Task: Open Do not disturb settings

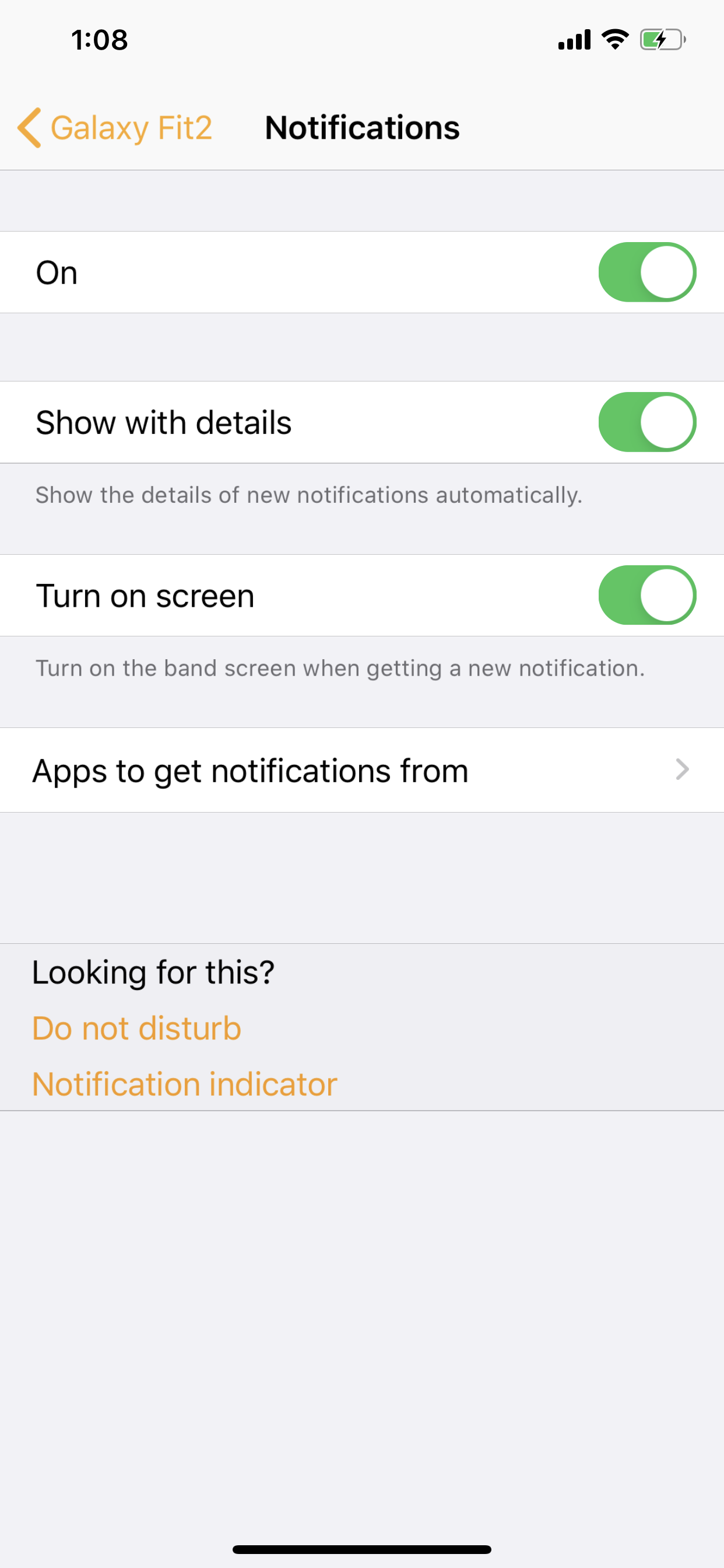Action: 136,1027
